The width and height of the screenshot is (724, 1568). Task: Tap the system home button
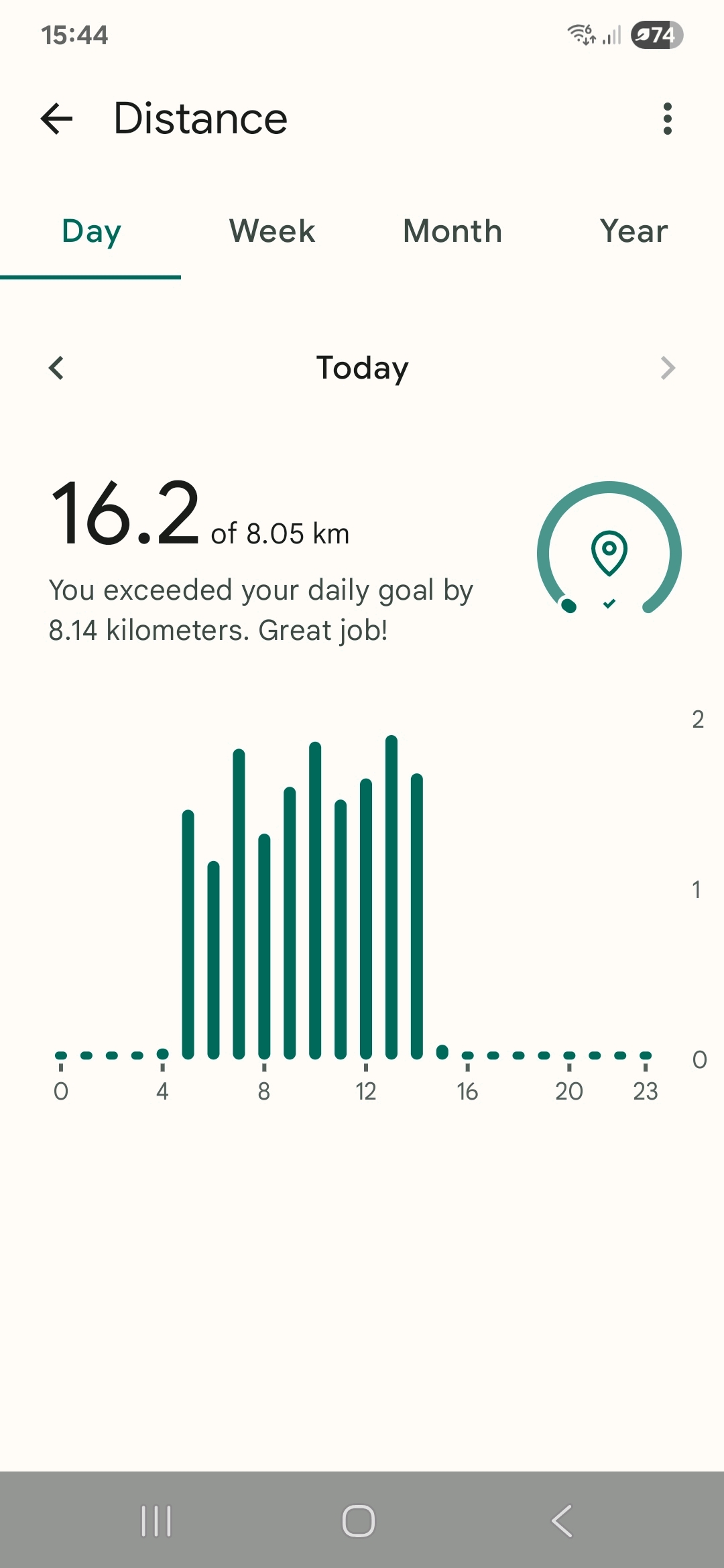359,1520
